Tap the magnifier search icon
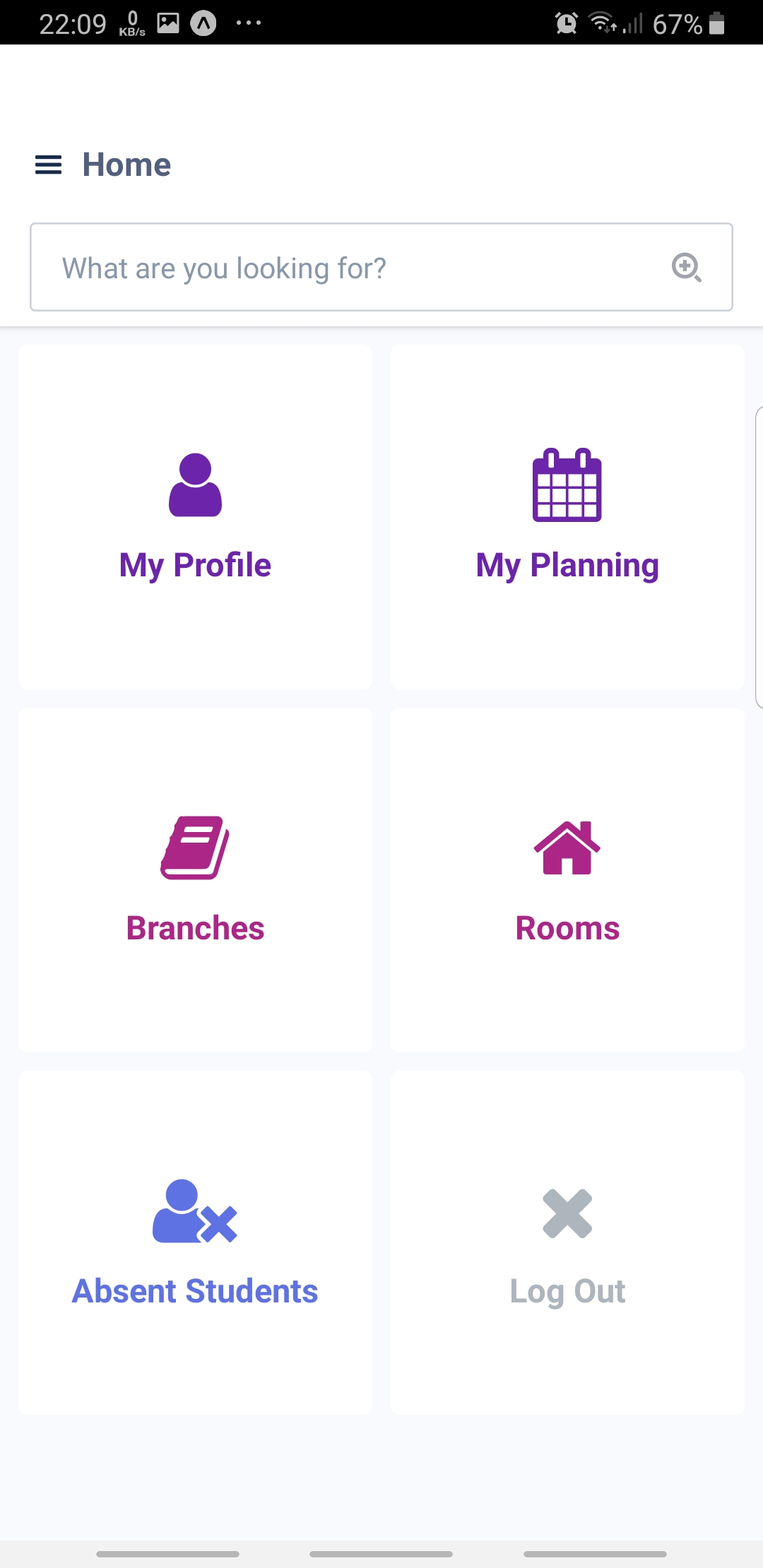Image resolution: width=763 pixels, height=1568 pixels. pyautogui.click(x=686, y=268)
